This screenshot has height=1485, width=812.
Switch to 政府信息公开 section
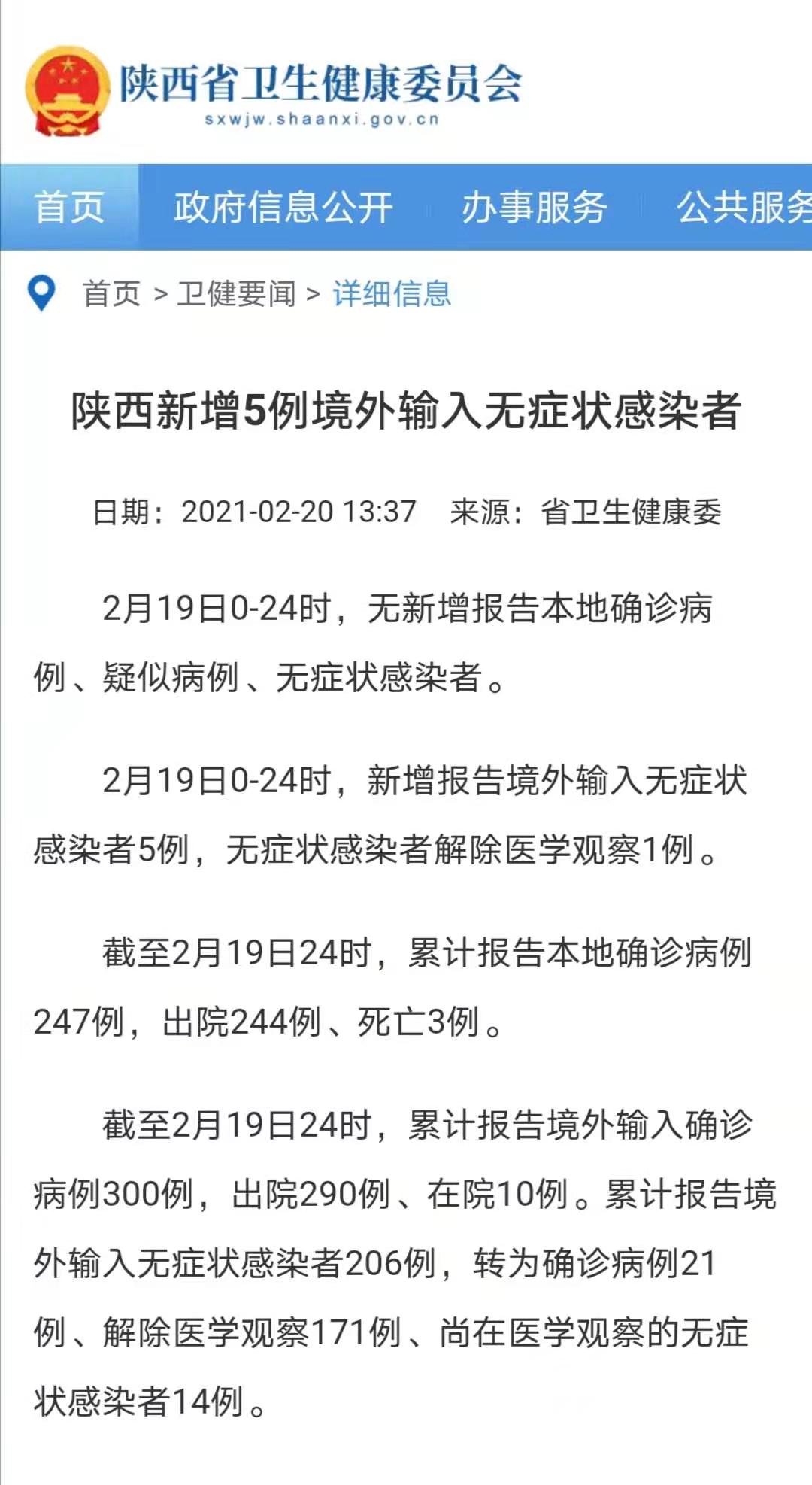point(283,208)
